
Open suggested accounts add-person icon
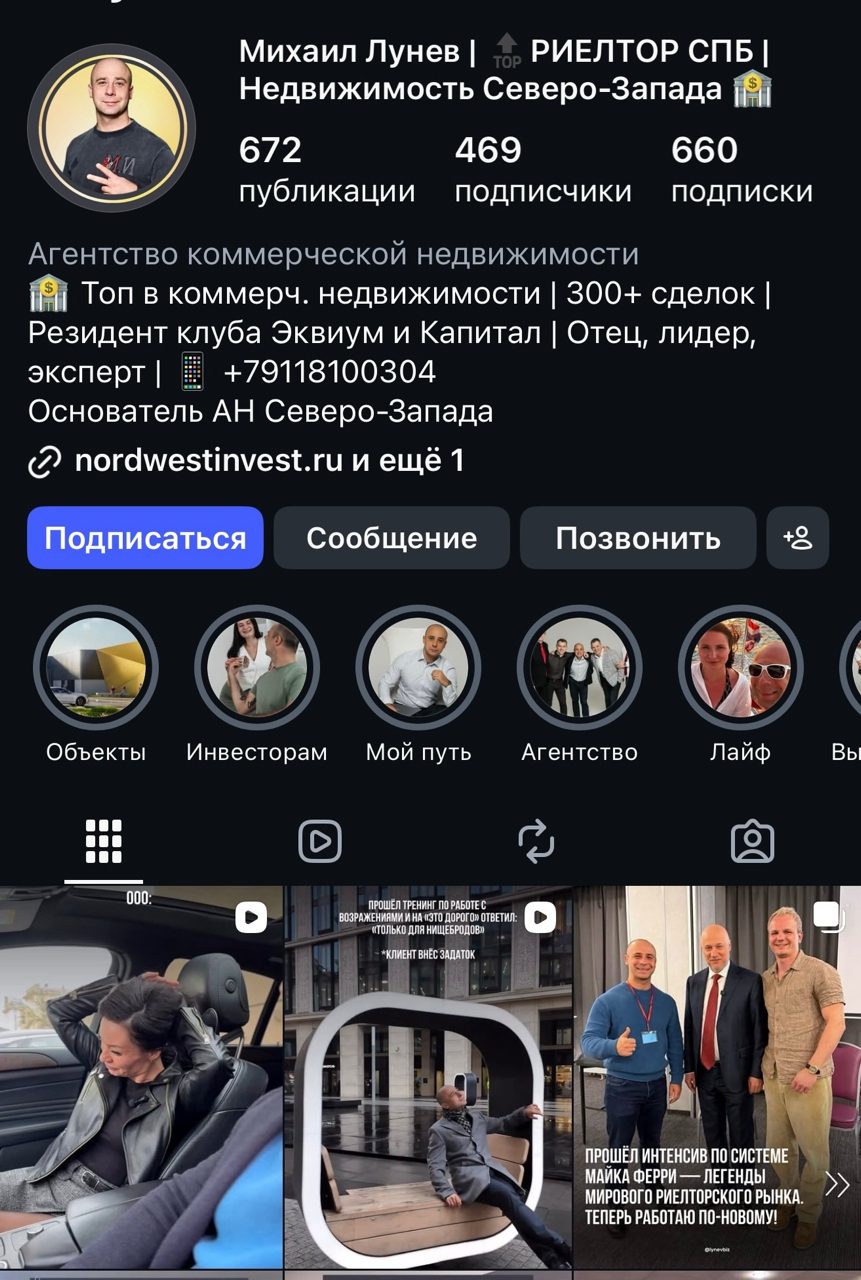tap(798, 538)
